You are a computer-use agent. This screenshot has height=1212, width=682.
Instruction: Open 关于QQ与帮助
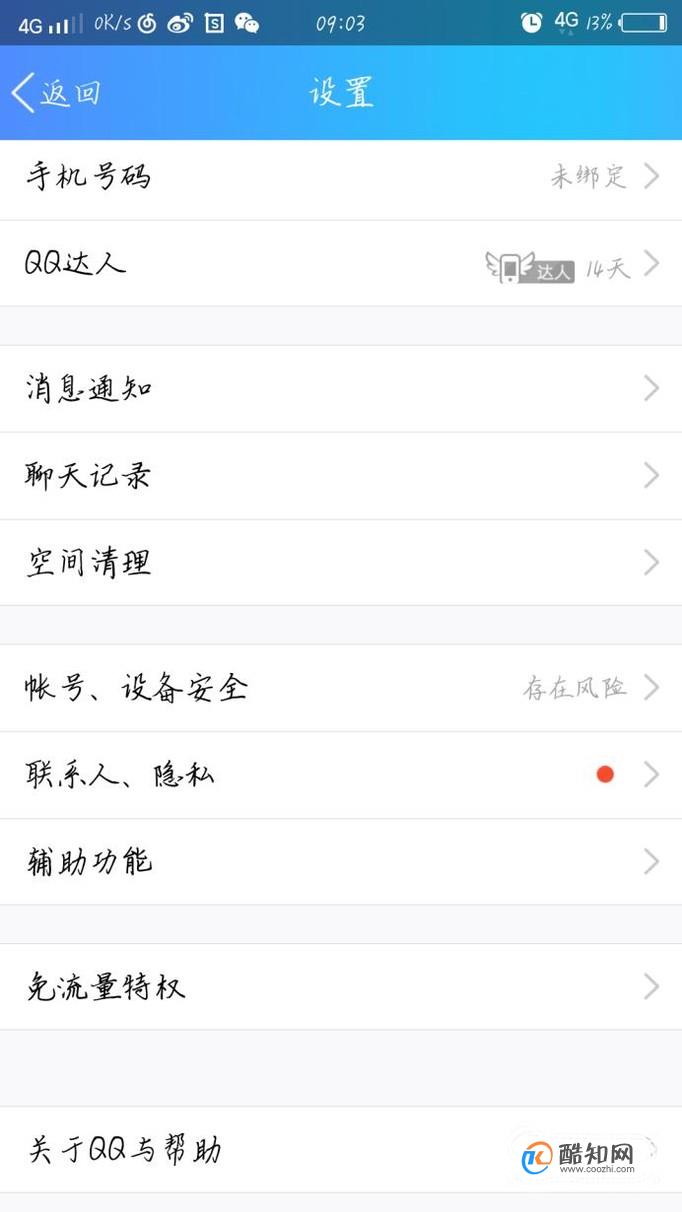pos(341,1150)
